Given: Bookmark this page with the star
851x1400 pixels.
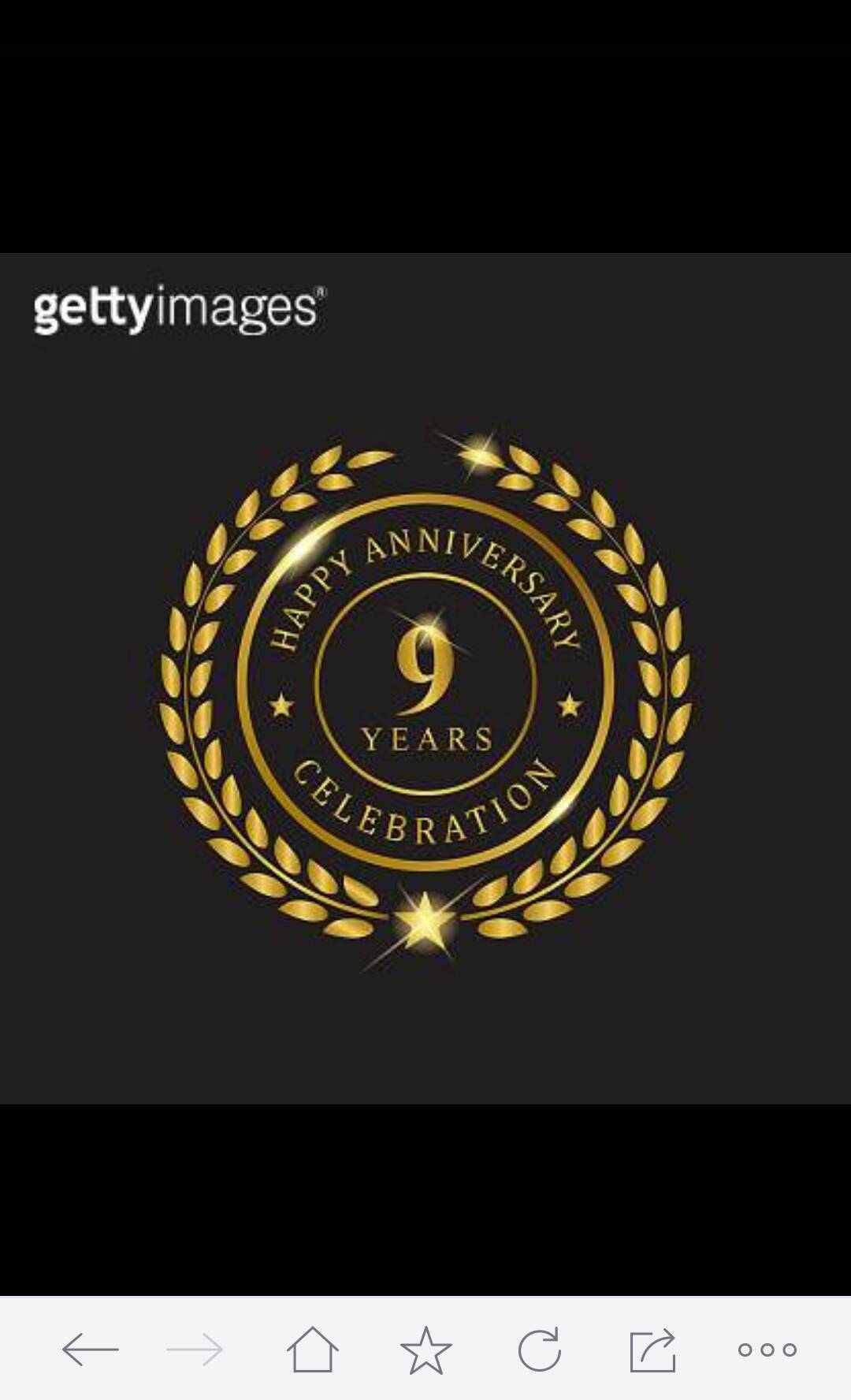Looking at the screenshot, I should tap(425, 1350).
